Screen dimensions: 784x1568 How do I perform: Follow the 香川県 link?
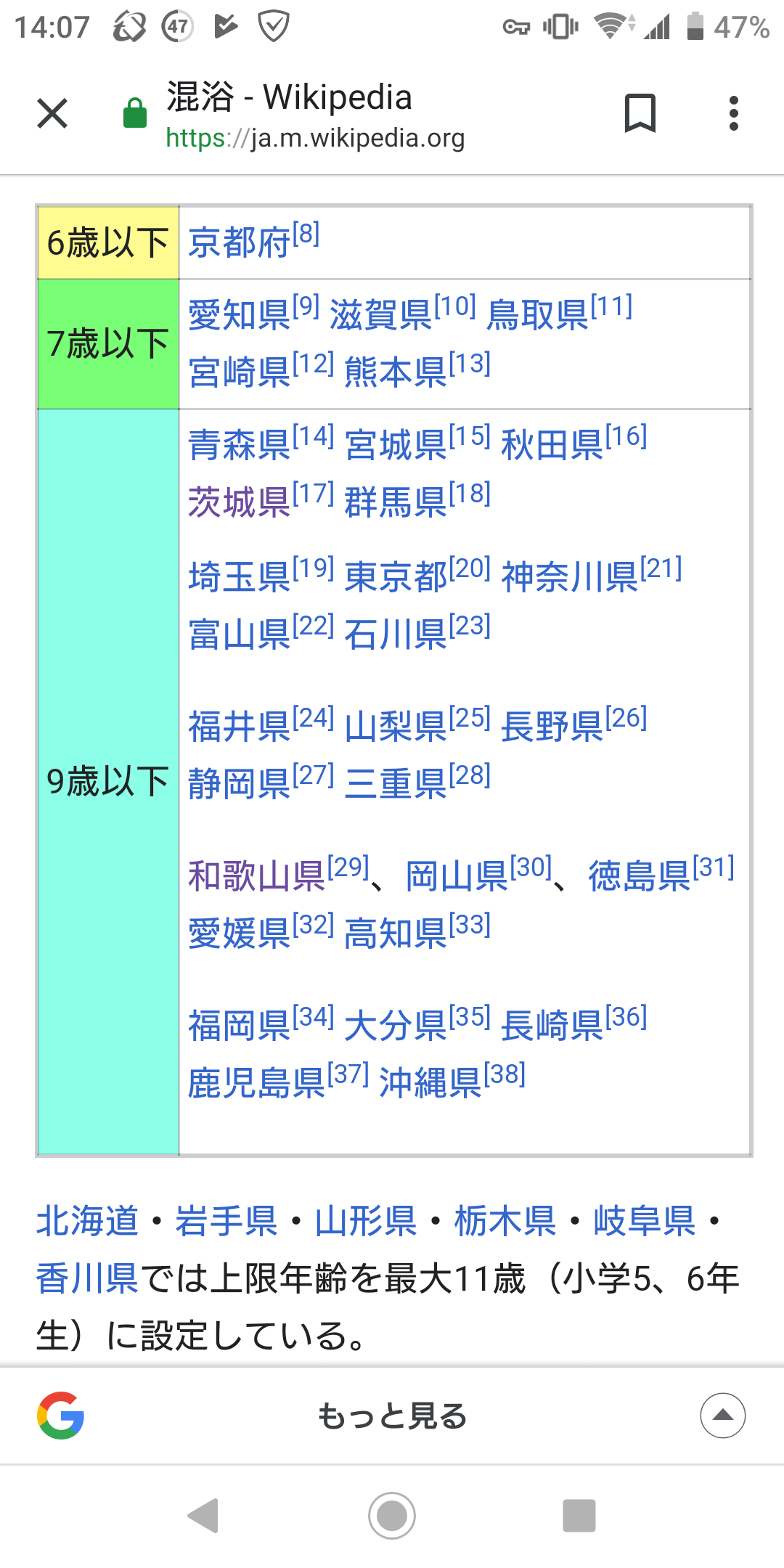tap(87, 1278)
